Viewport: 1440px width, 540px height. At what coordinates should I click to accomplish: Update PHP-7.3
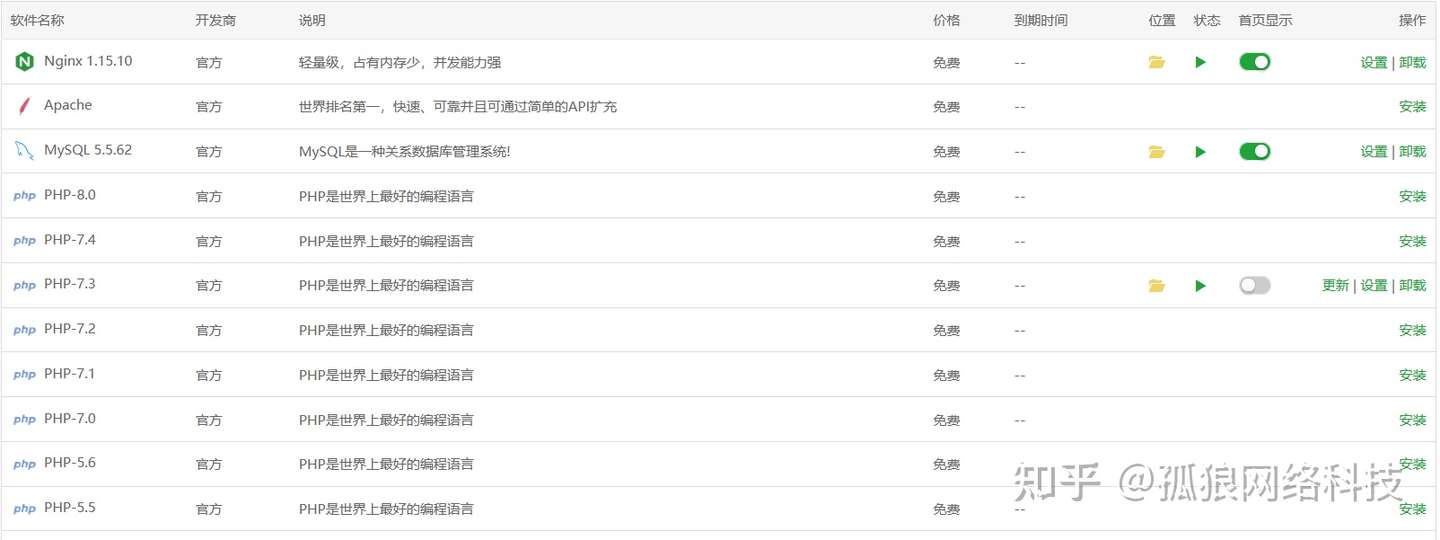point(1335,285)
